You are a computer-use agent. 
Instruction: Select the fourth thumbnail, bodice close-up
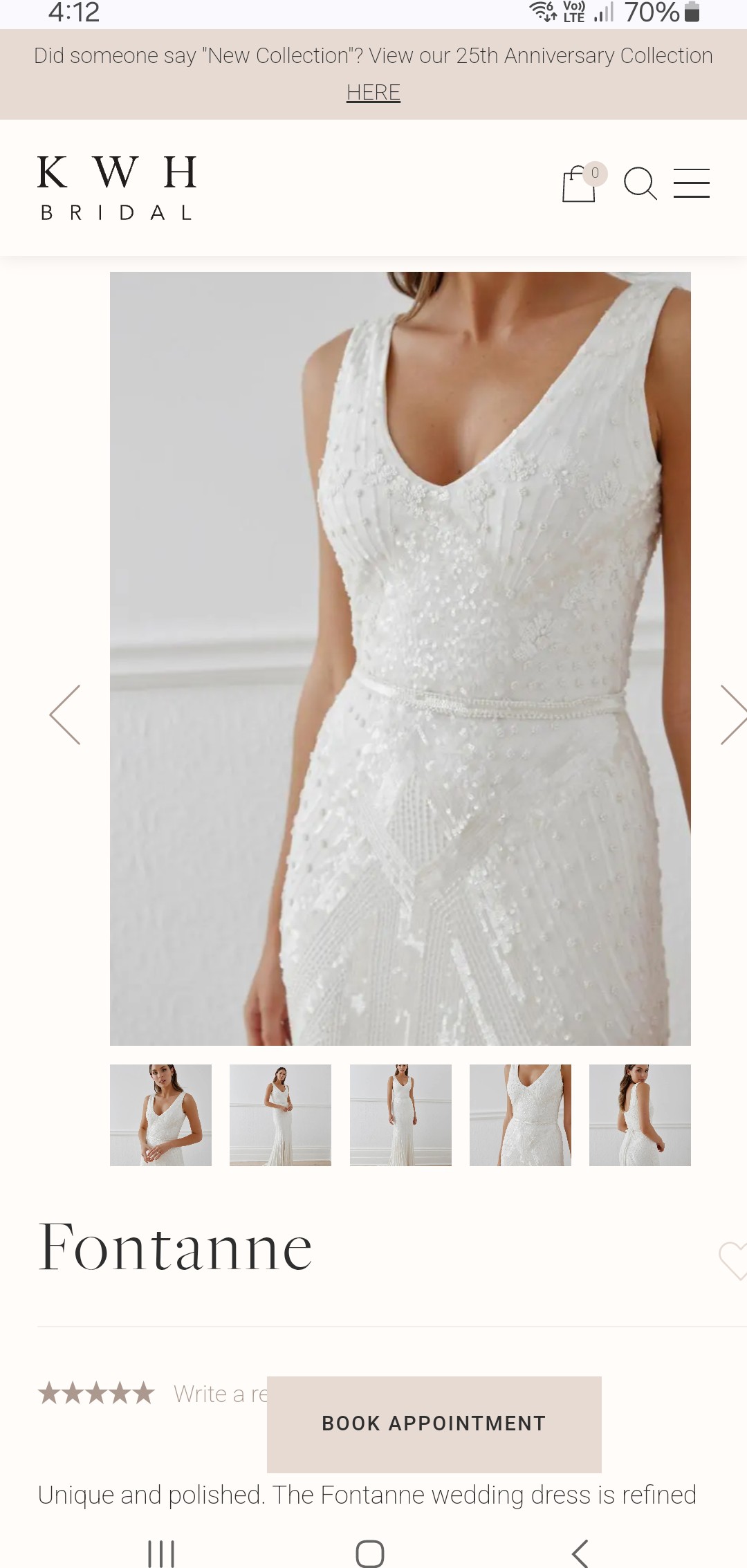point(520,1115)
